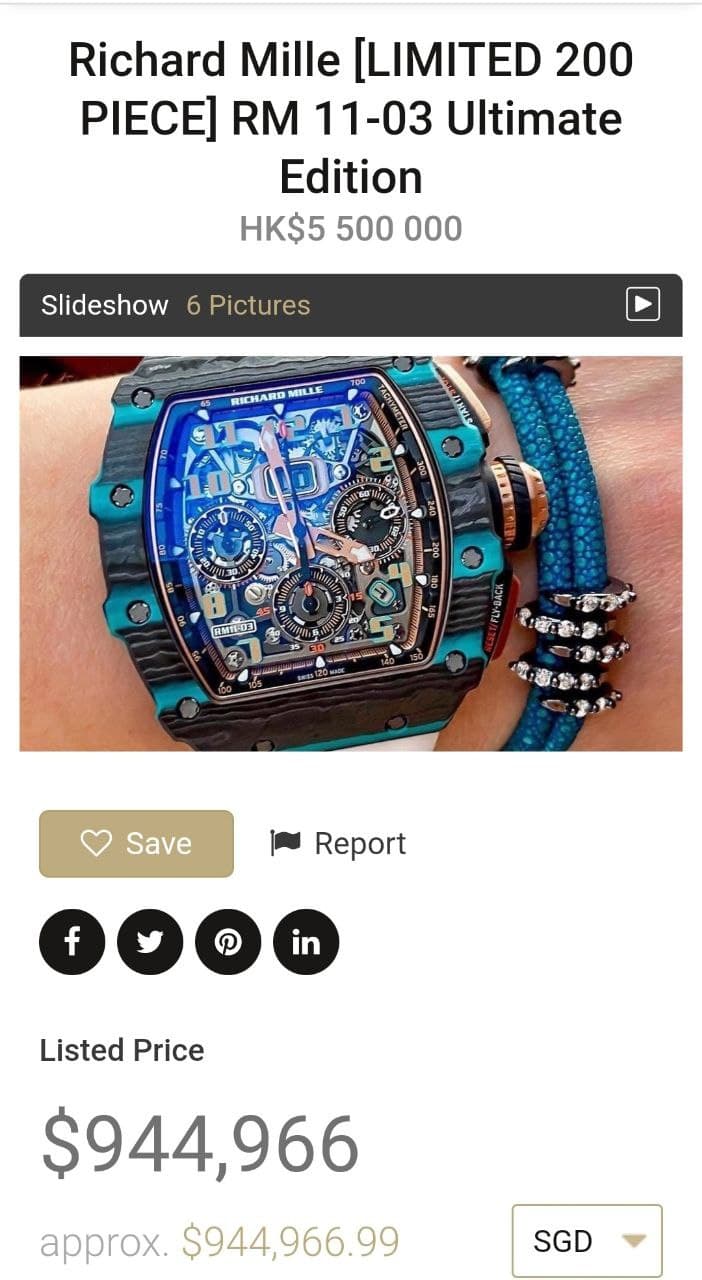702x1280 pixels.
Task: Open the SGD currency dropdown
Action: [587, 1241]
